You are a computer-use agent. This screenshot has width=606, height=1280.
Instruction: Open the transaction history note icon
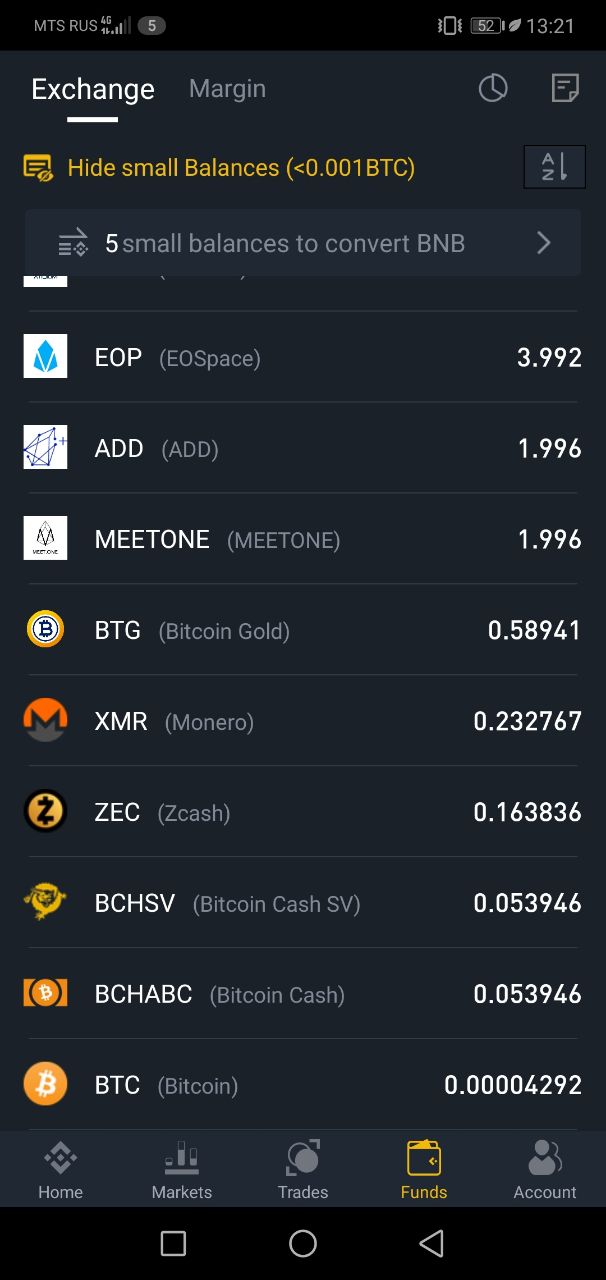click(x=565, y=89)
